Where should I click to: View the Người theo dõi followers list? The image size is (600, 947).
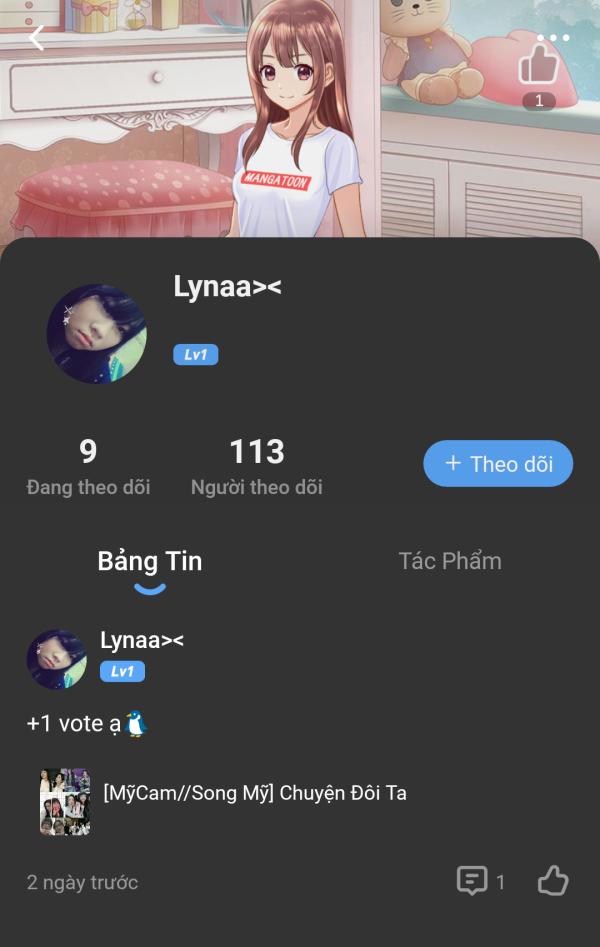[x=257, y=467]
